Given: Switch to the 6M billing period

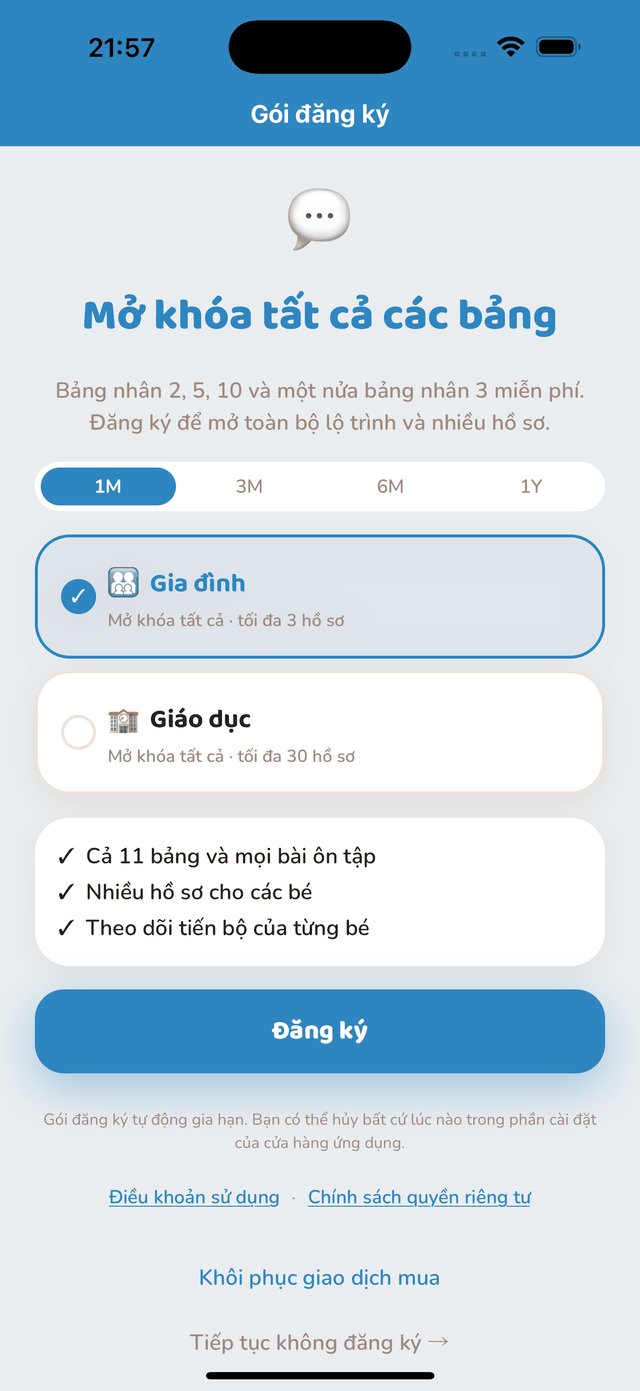Looking at the screenshot, I should 390,486.
